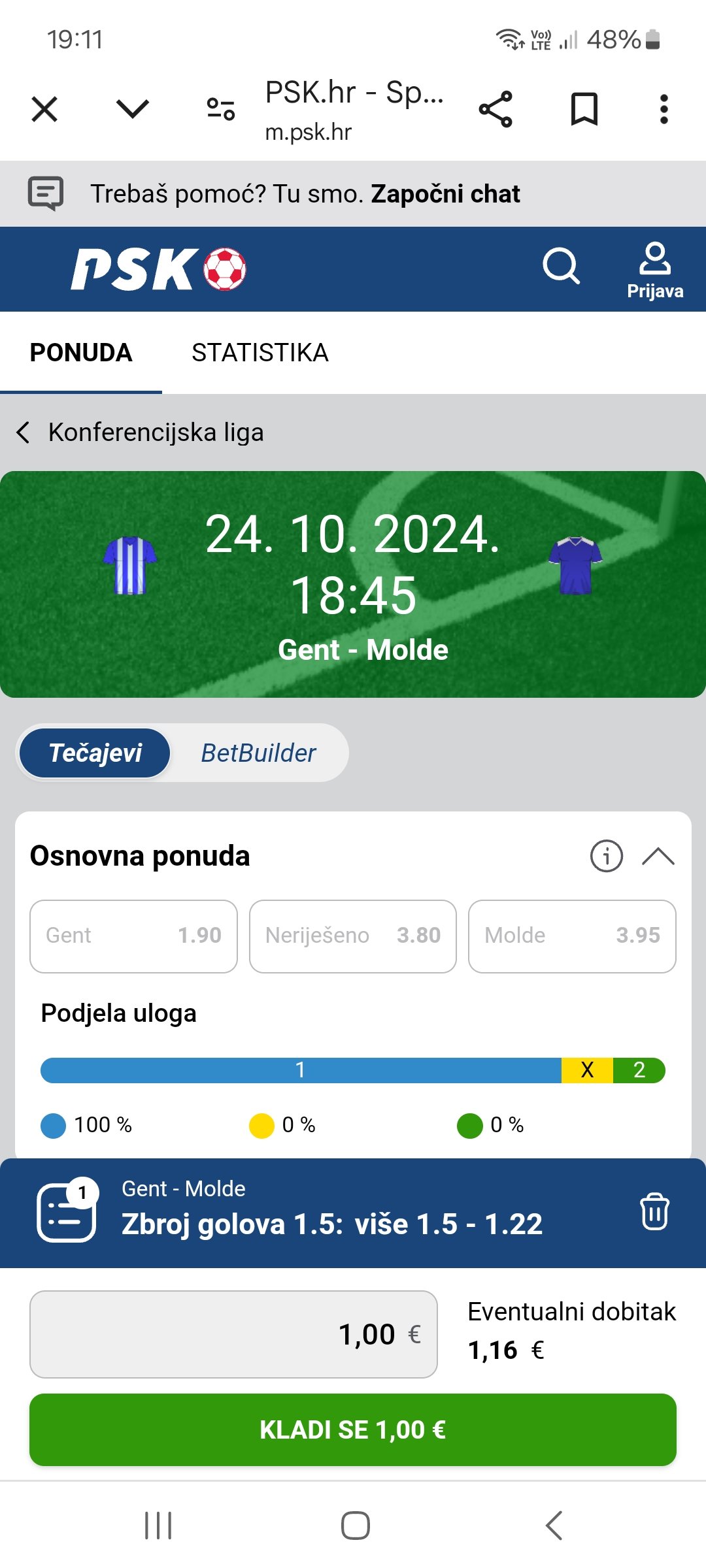
Task: Place the bet with KLADI SE 1,00 €
Action: pos(353,1429)
